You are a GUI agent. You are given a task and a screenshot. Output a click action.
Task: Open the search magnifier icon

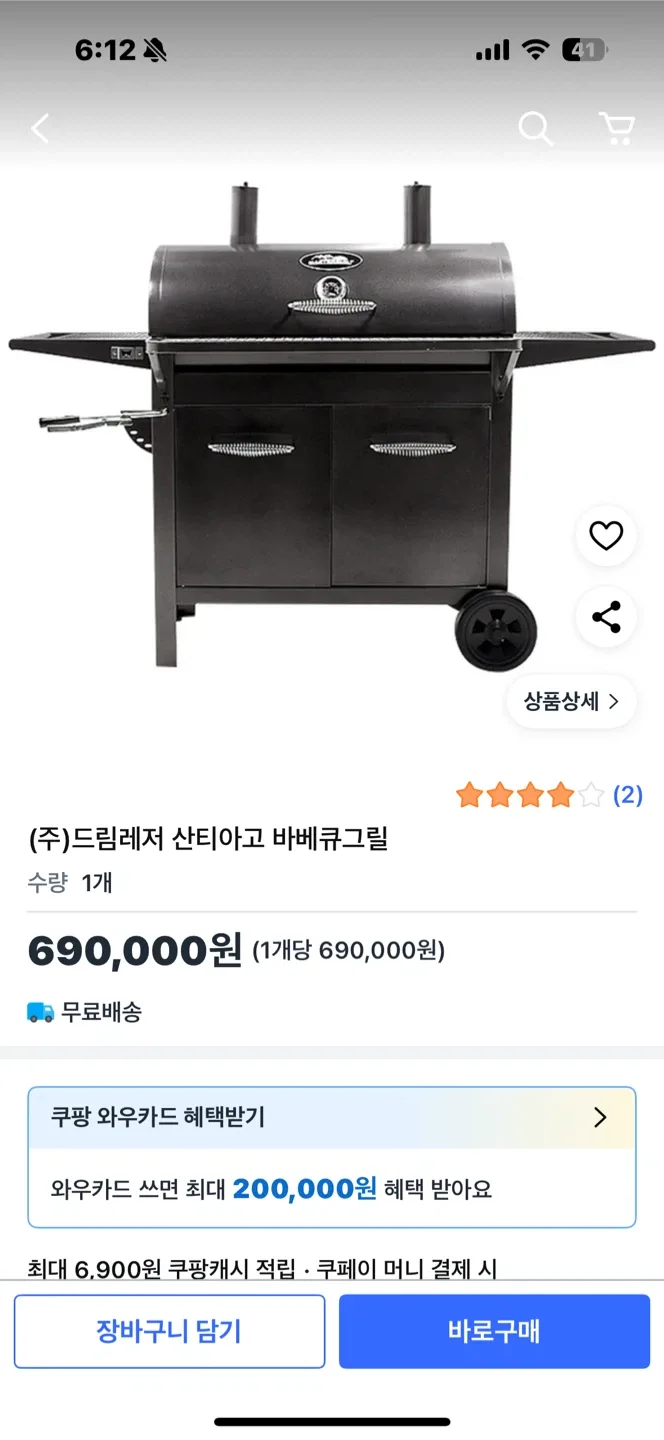(535, 129)
